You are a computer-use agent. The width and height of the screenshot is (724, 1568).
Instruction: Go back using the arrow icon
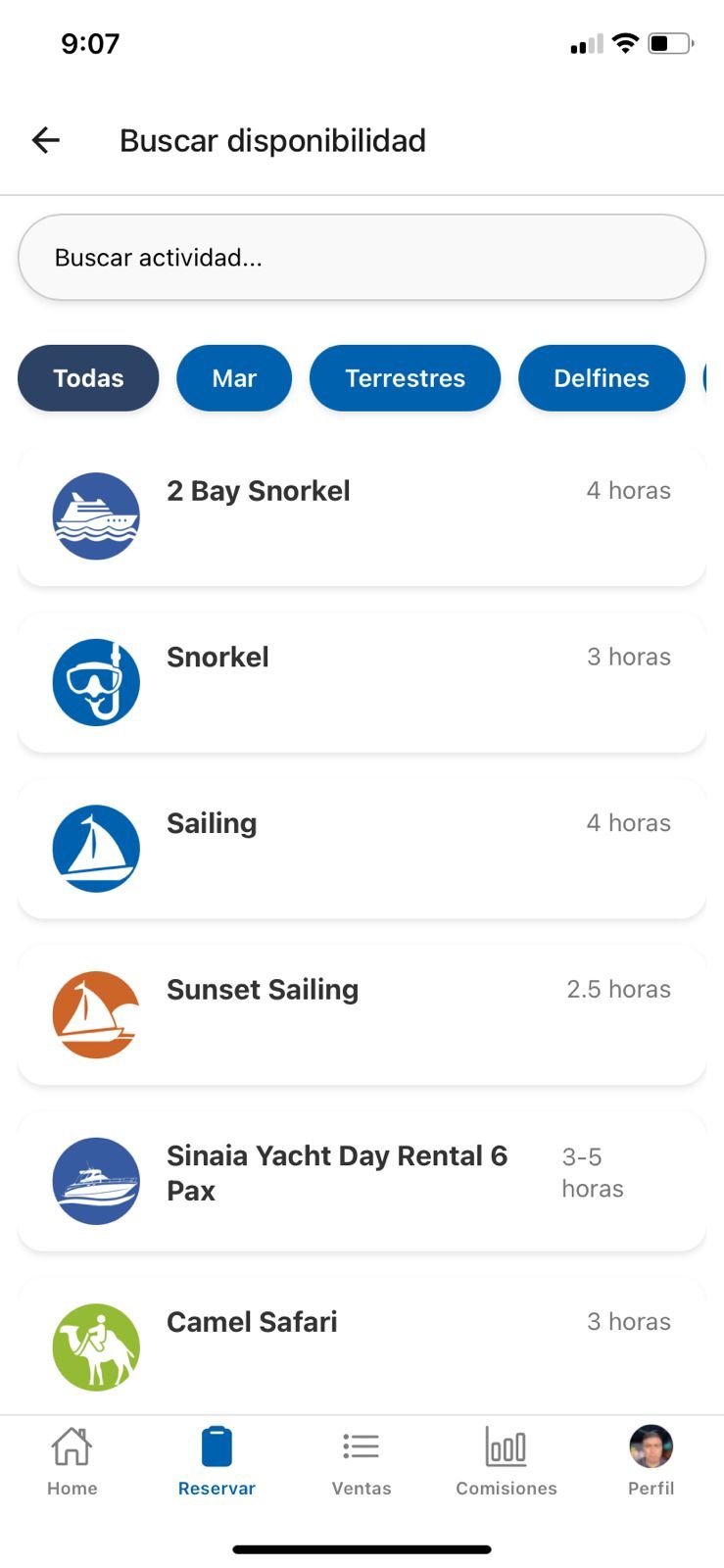pos(46,140)
